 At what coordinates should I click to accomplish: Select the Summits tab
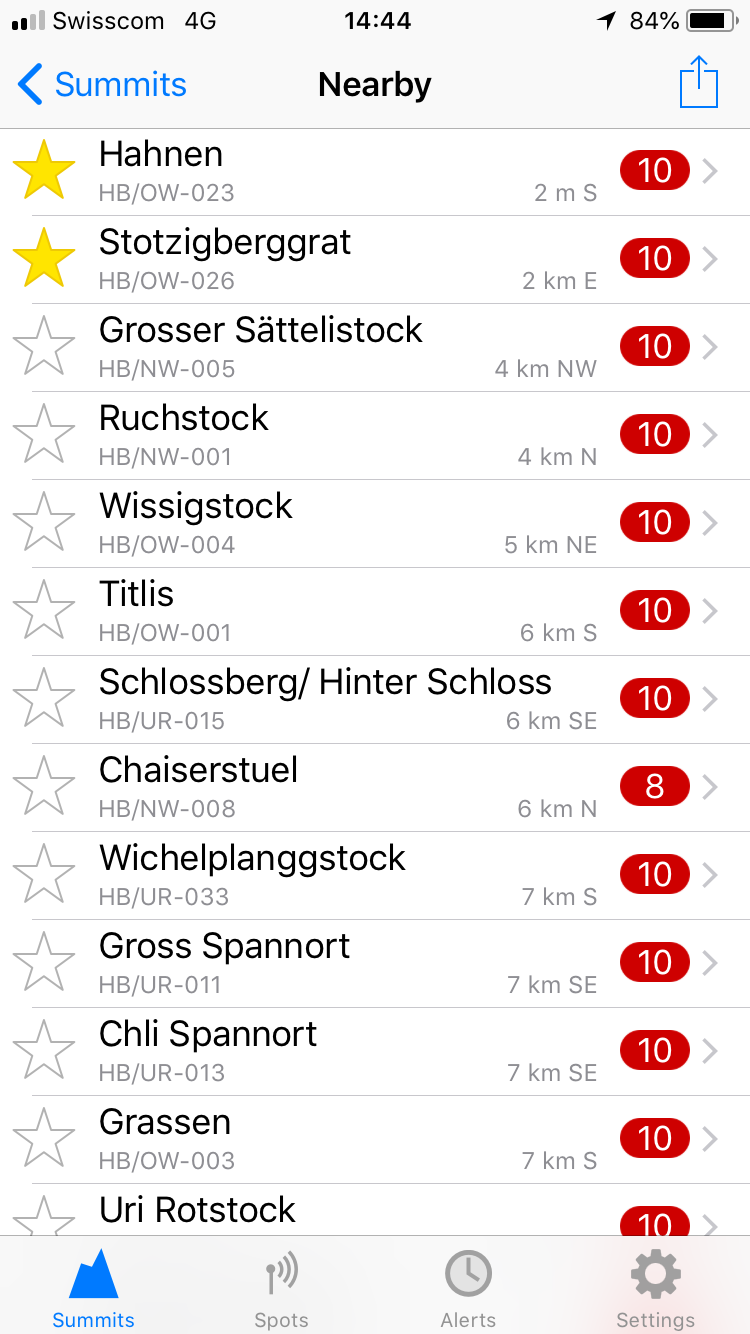[x=93, y=1288]
